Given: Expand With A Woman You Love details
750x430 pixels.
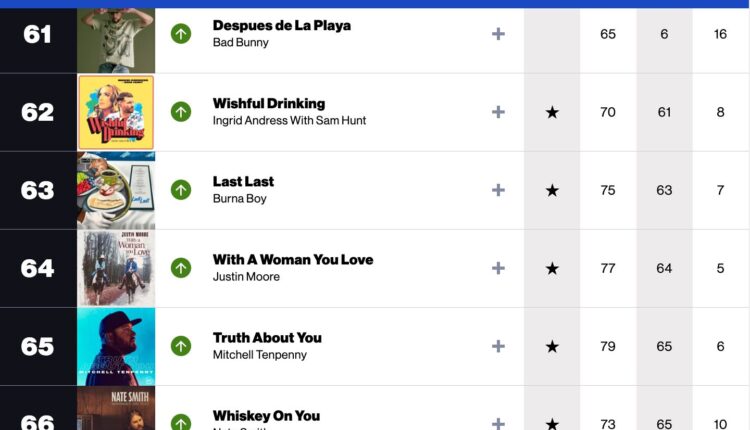Looking at the screenshot, I should coord(498,268).
